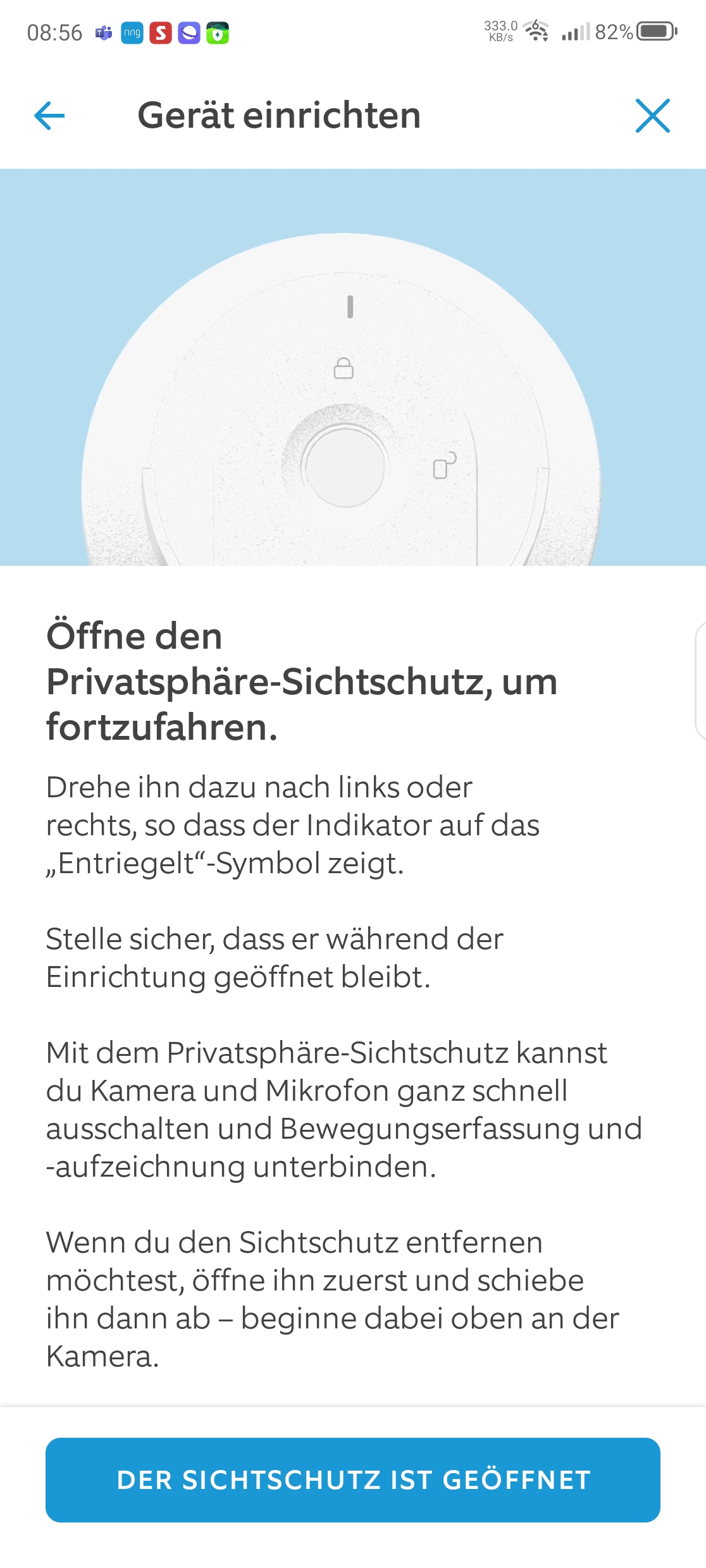Confirm with Der Sichtschutz ist geöffnet
The image size is (706, 1568).
tap(353, 1479)
